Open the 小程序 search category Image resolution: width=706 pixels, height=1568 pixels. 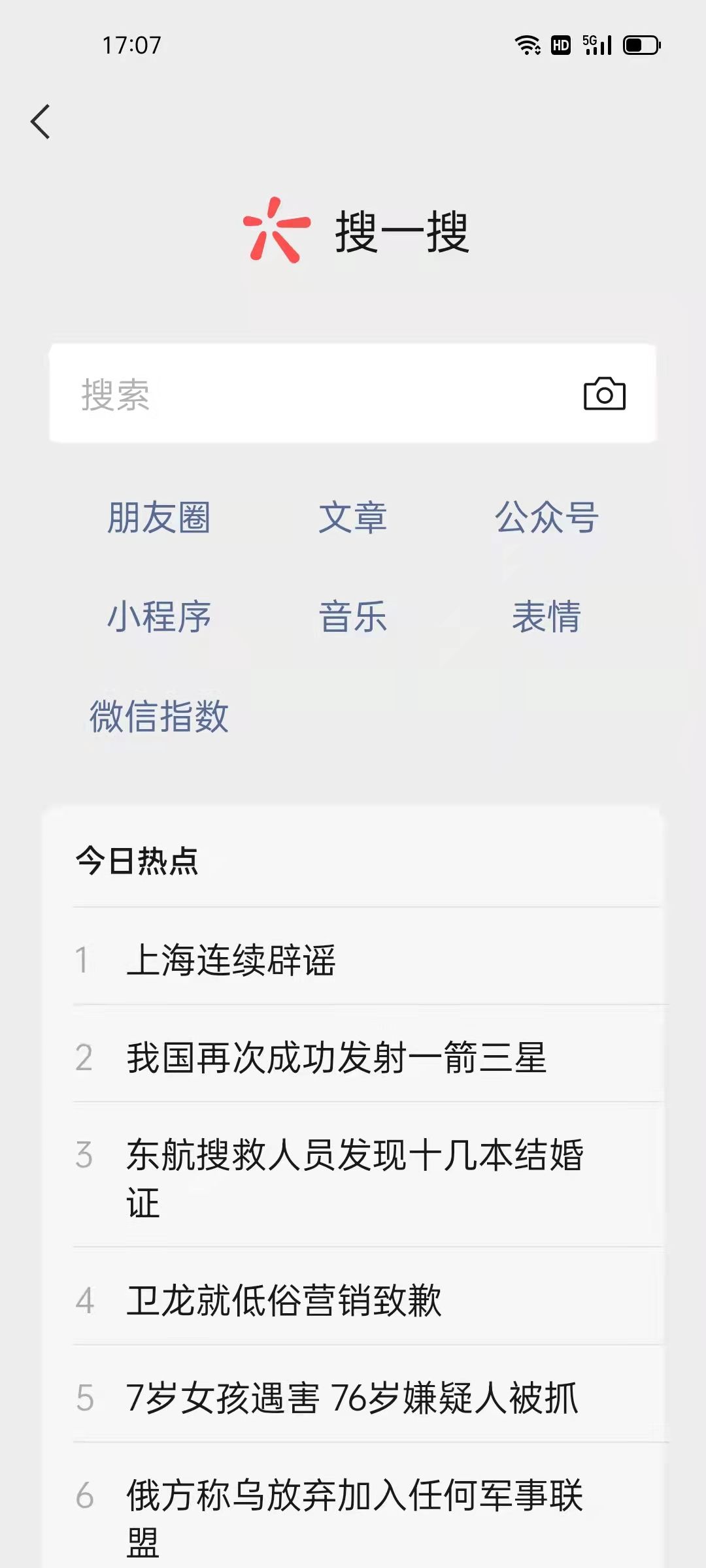coord(159,616)
